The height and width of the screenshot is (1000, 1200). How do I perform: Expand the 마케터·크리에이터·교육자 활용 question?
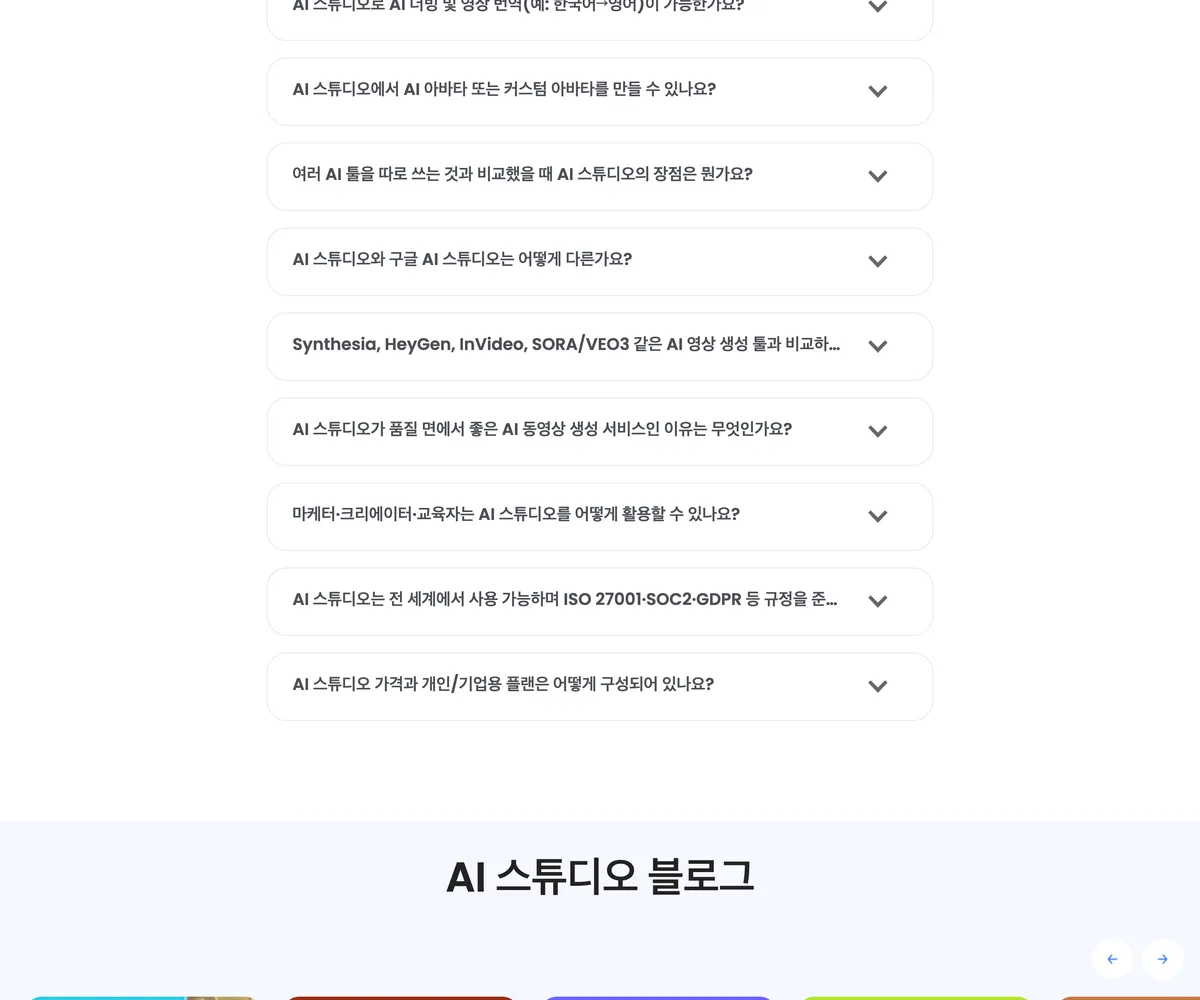coord(599,516)
